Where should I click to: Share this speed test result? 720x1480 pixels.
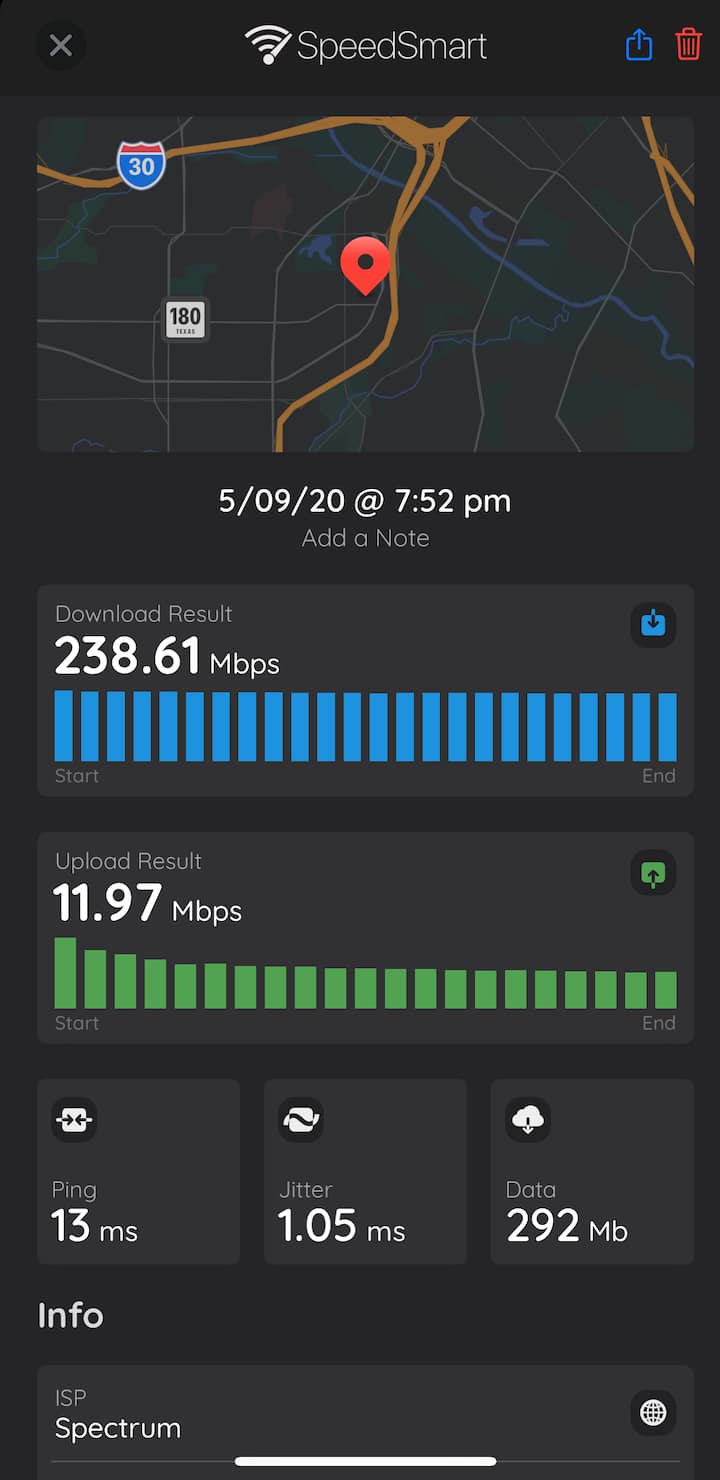point(639,46)
